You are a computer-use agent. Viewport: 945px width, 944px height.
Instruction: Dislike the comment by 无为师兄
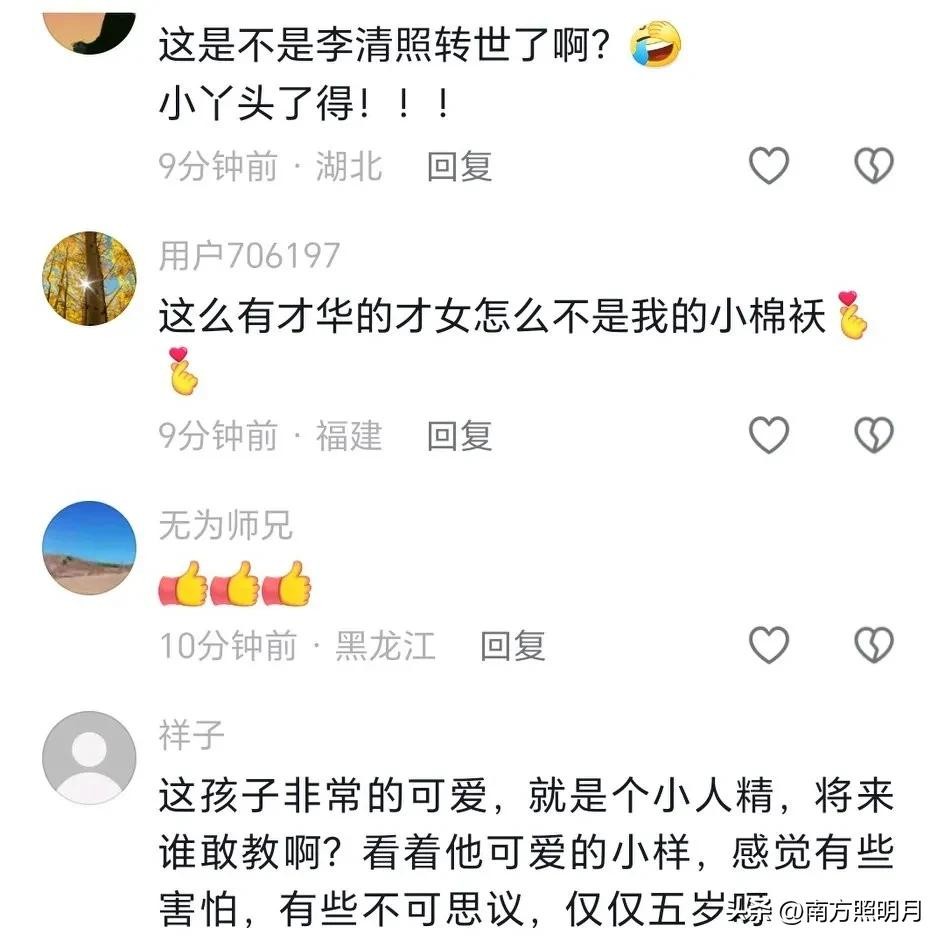click(x=873, y=646)
